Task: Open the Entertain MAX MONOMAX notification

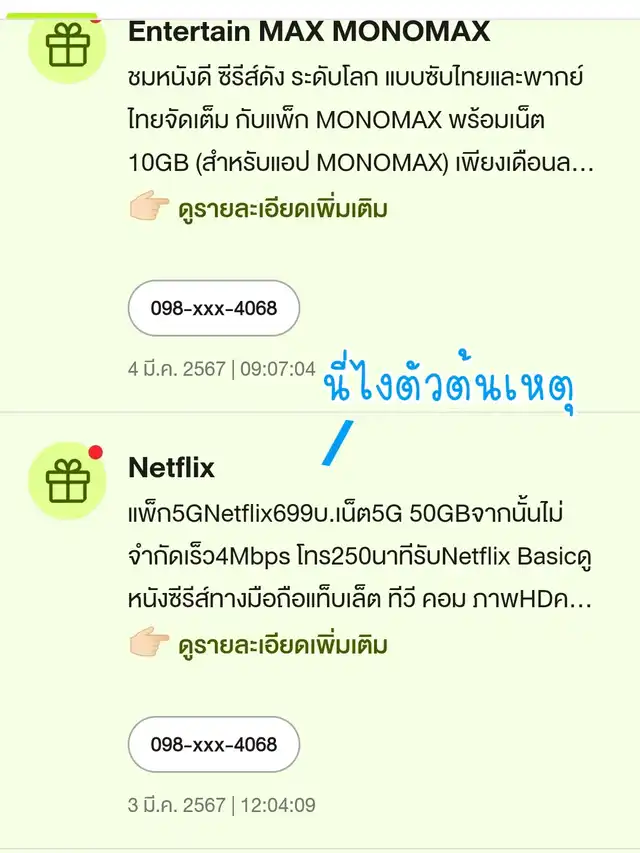Action: [x=309, y=32]
